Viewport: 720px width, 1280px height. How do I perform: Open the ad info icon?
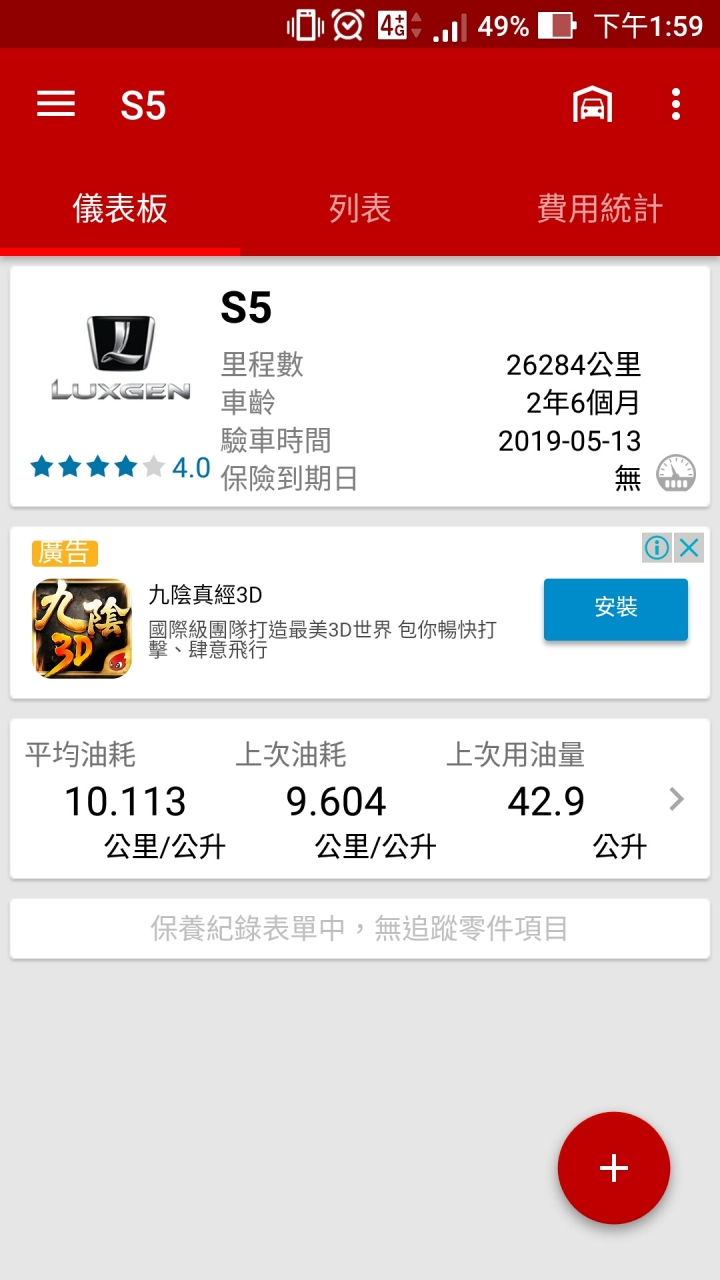click(656, 547)
